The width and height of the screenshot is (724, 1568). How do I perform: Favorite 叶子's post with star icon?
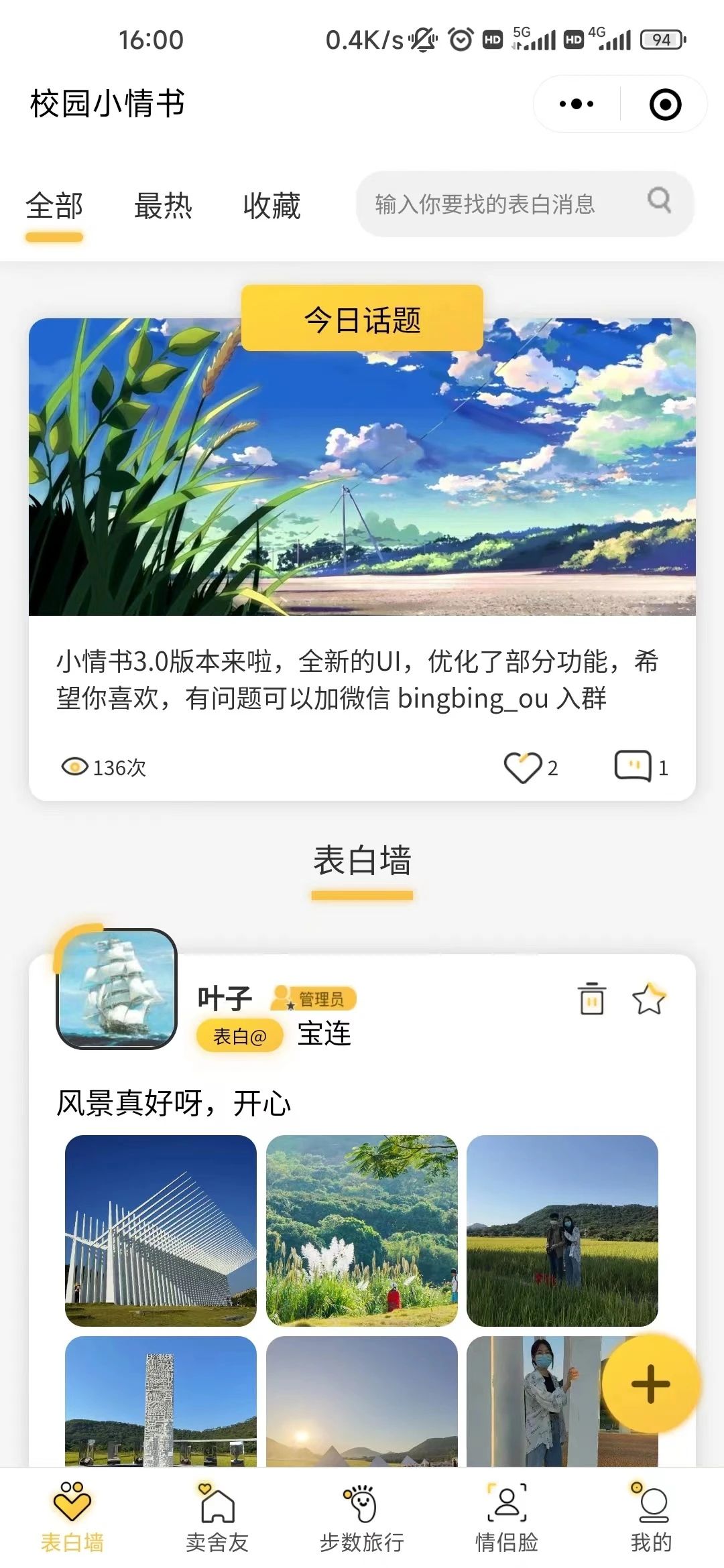pyautogui.click(x=649, y=998)
